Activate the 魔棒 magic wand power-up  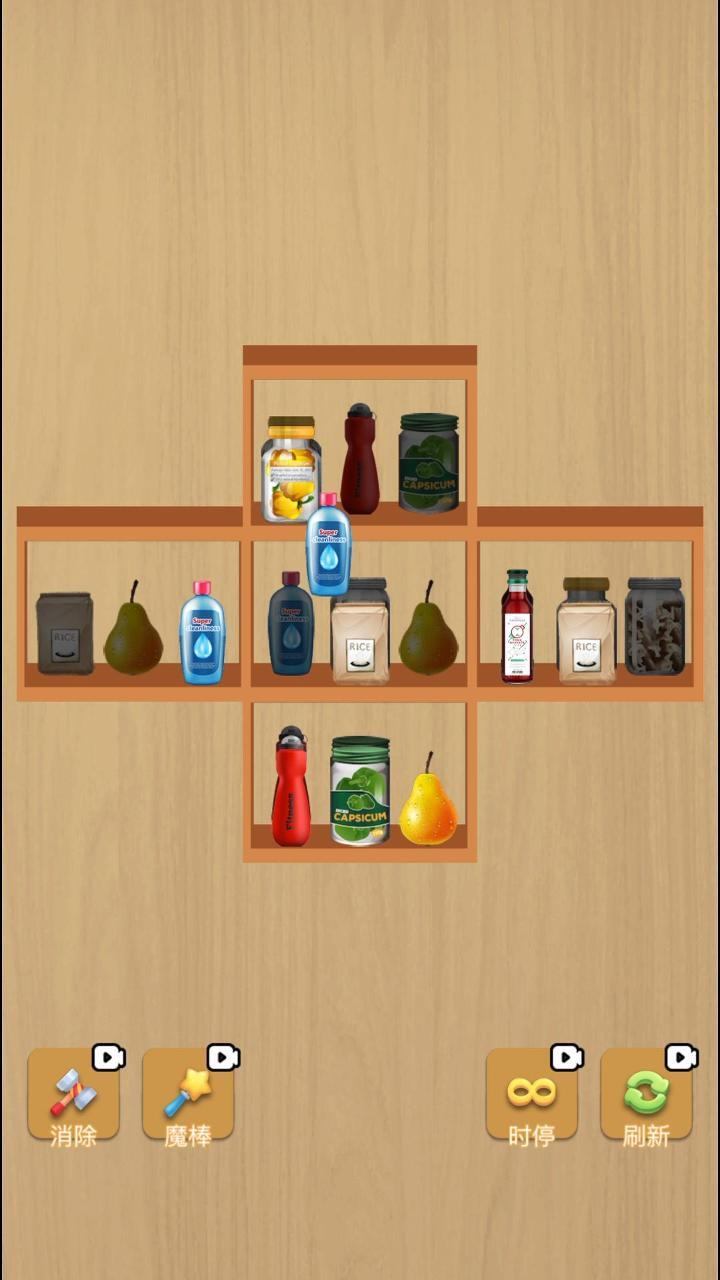coord(188,1096)
